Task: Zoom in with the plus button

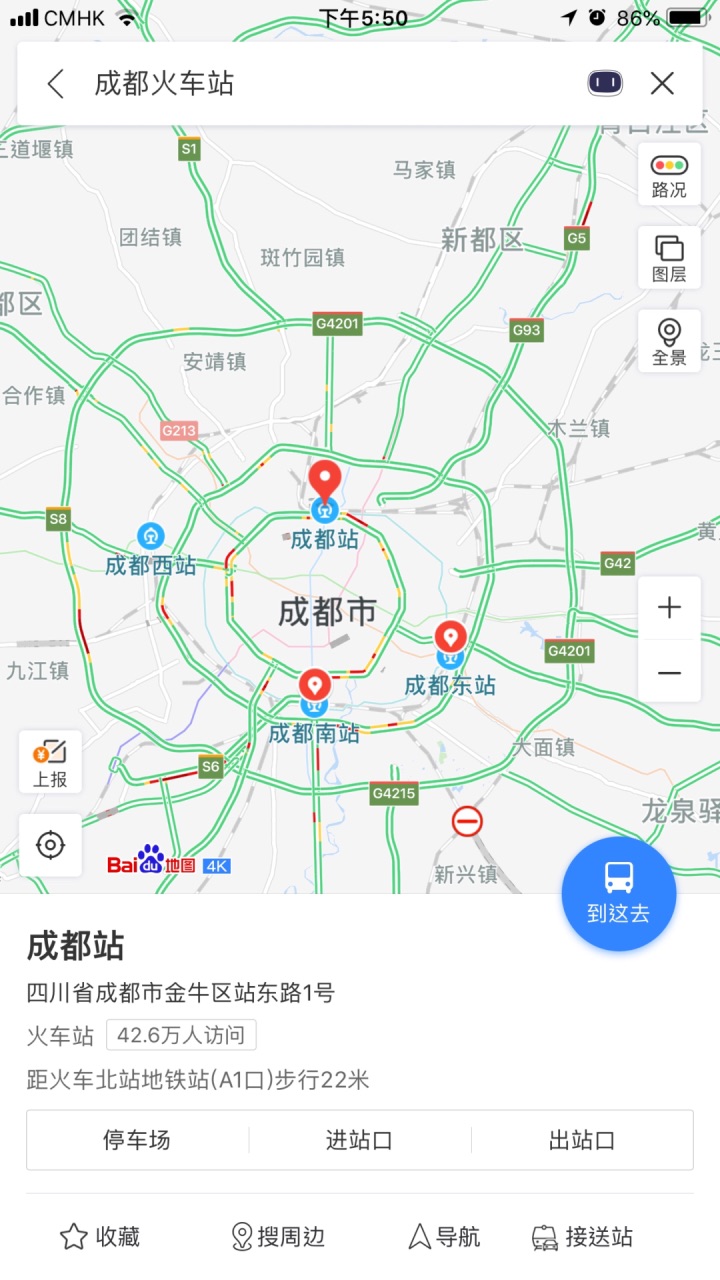Action: (669, 608)
